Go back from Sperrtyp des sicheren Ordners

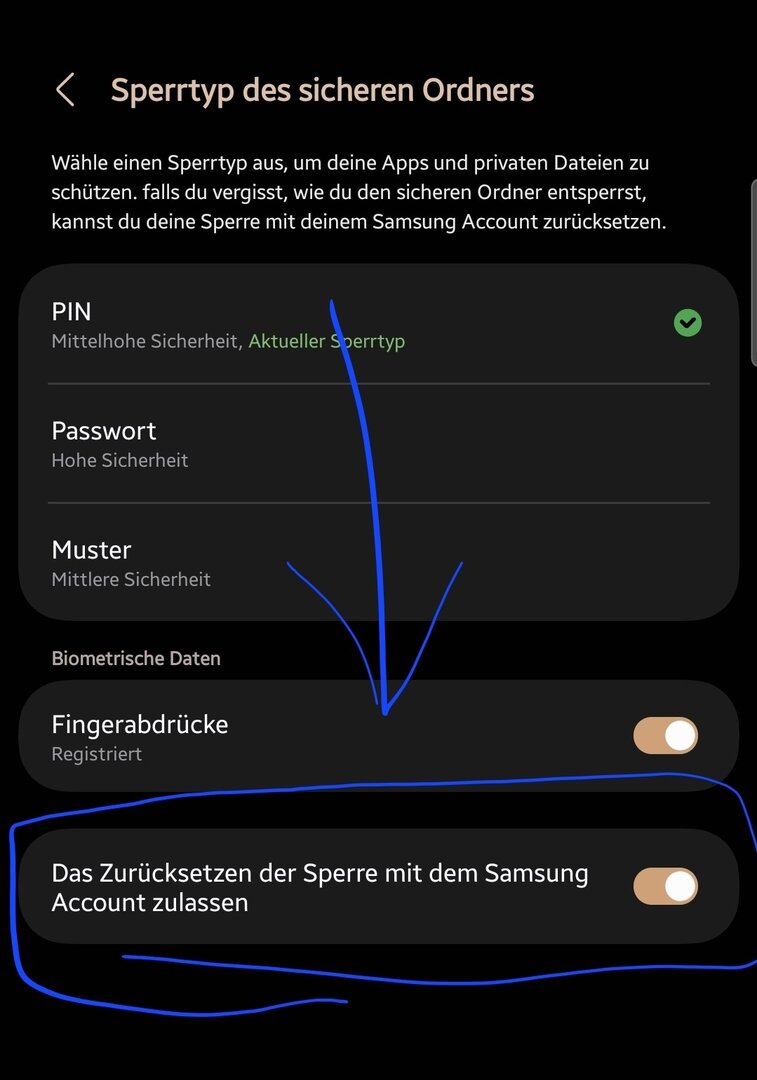(x=65, y=90)
